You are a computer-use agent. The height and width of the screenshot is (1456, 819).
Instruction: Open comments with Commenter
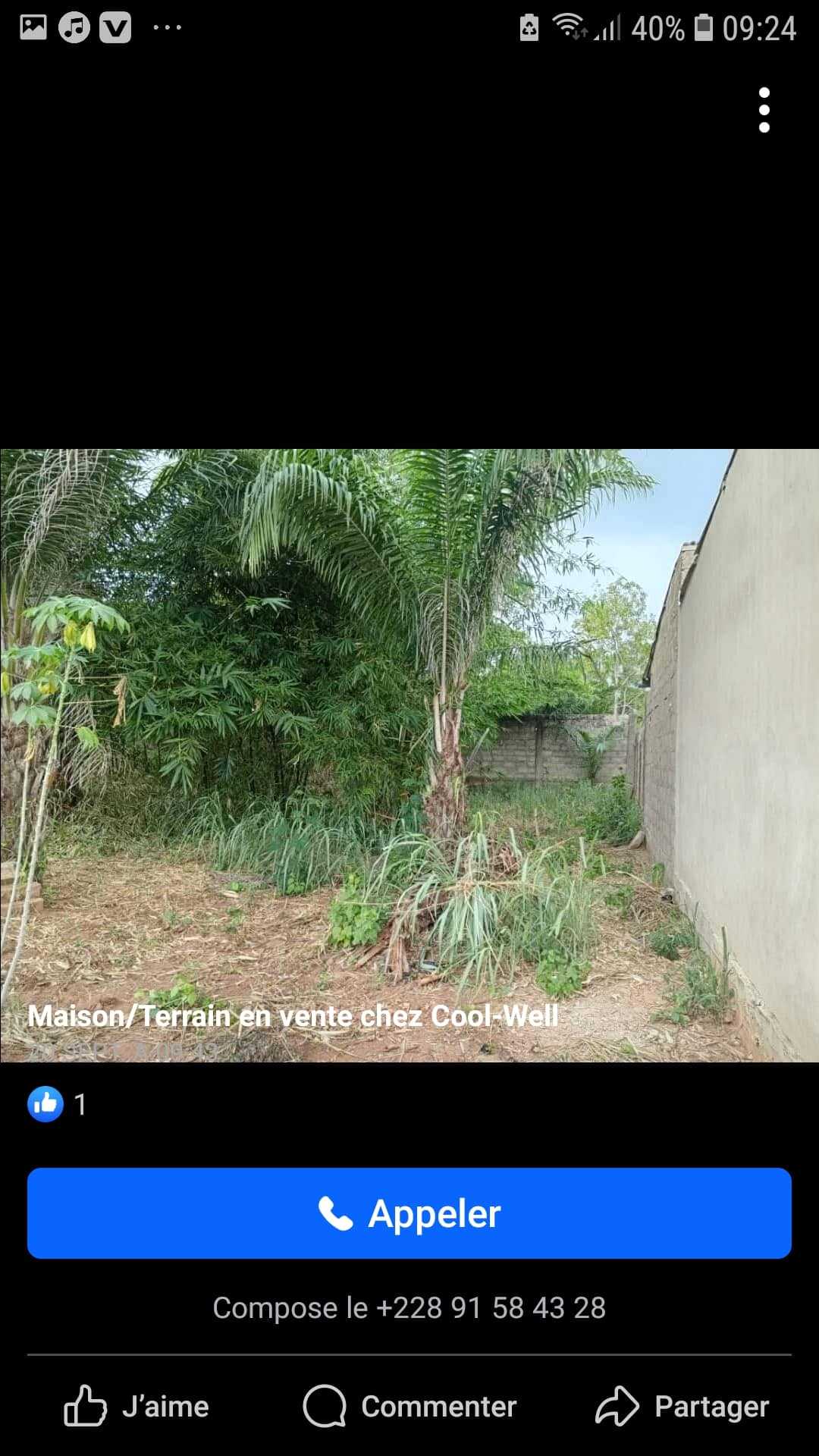pyautogui.click(x=409, y=1407)
